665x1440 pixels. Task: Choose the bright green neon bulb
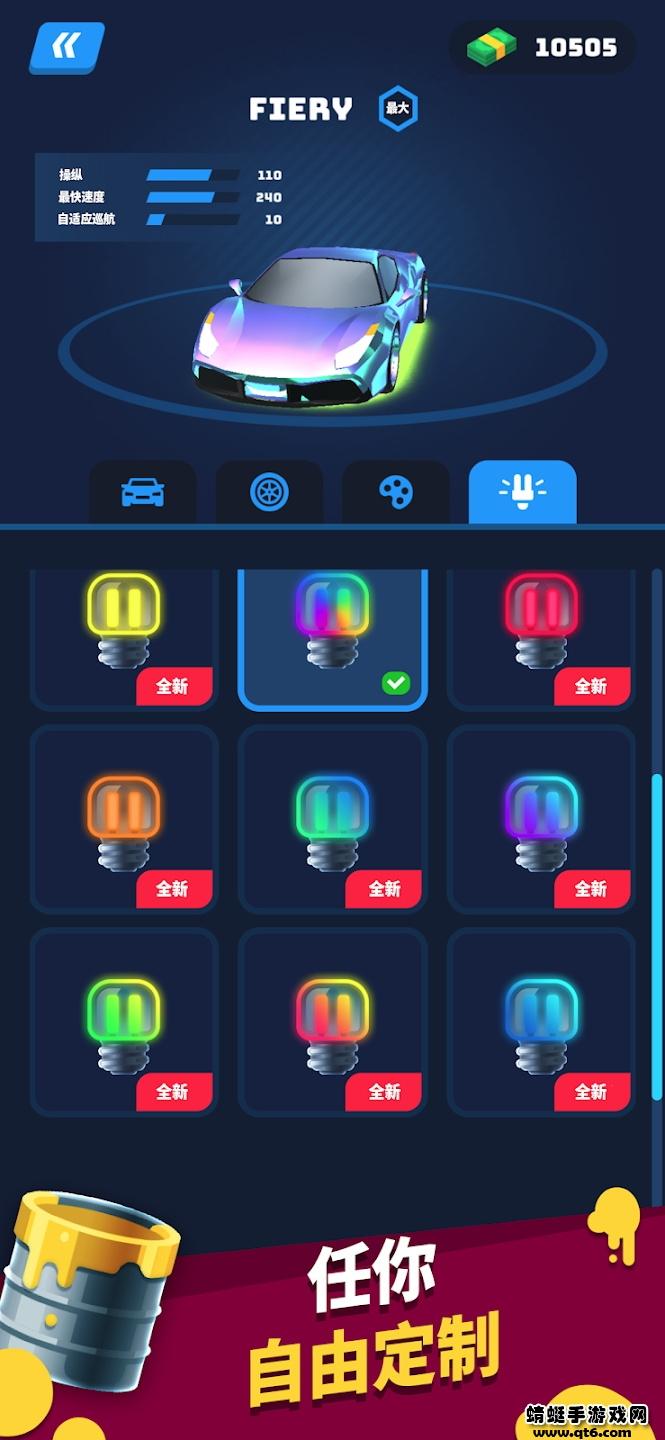point(124,1022)
